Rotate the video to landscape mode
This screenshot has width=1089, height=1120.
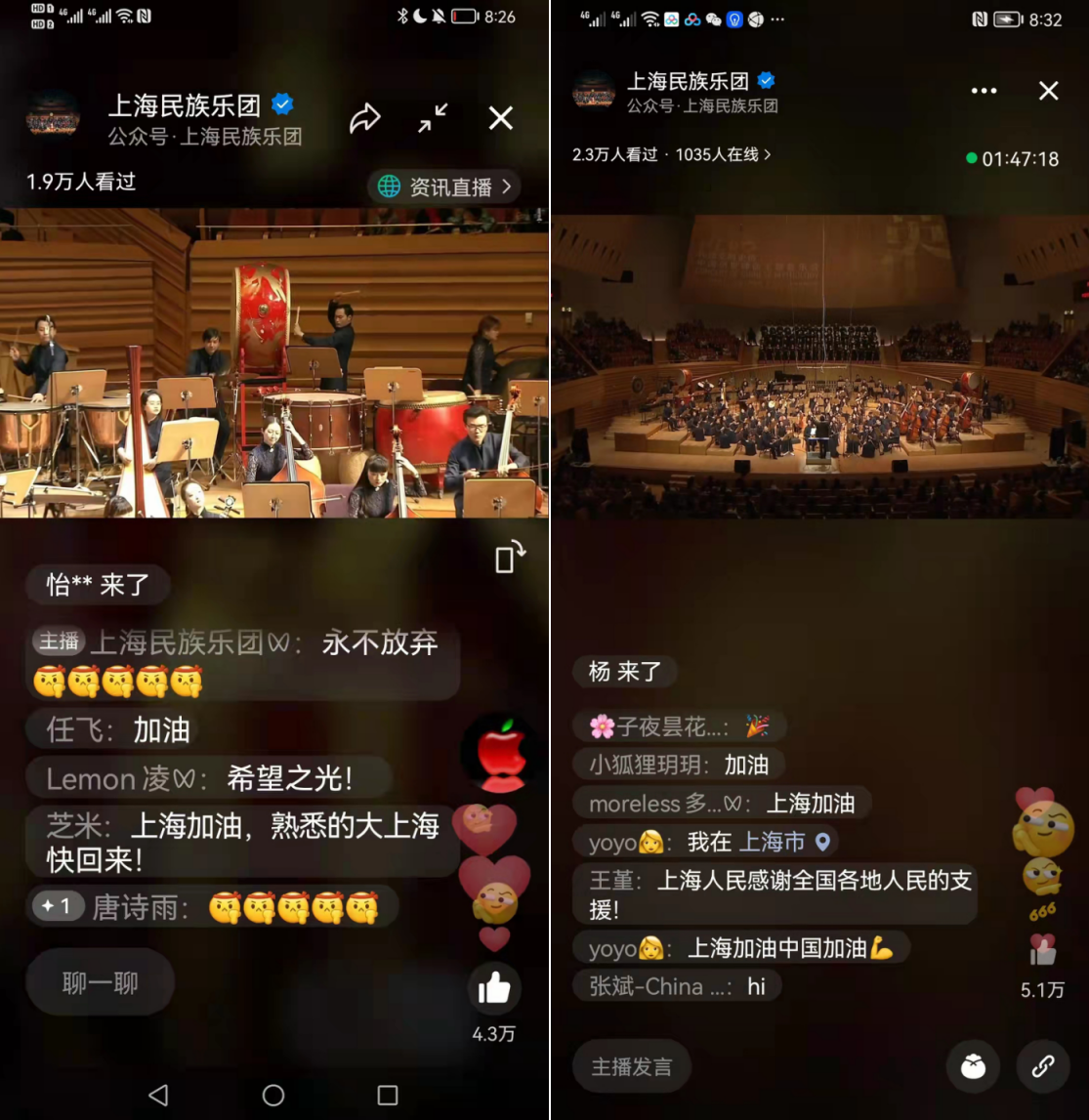pyautogui.click(x=510, y=558)
